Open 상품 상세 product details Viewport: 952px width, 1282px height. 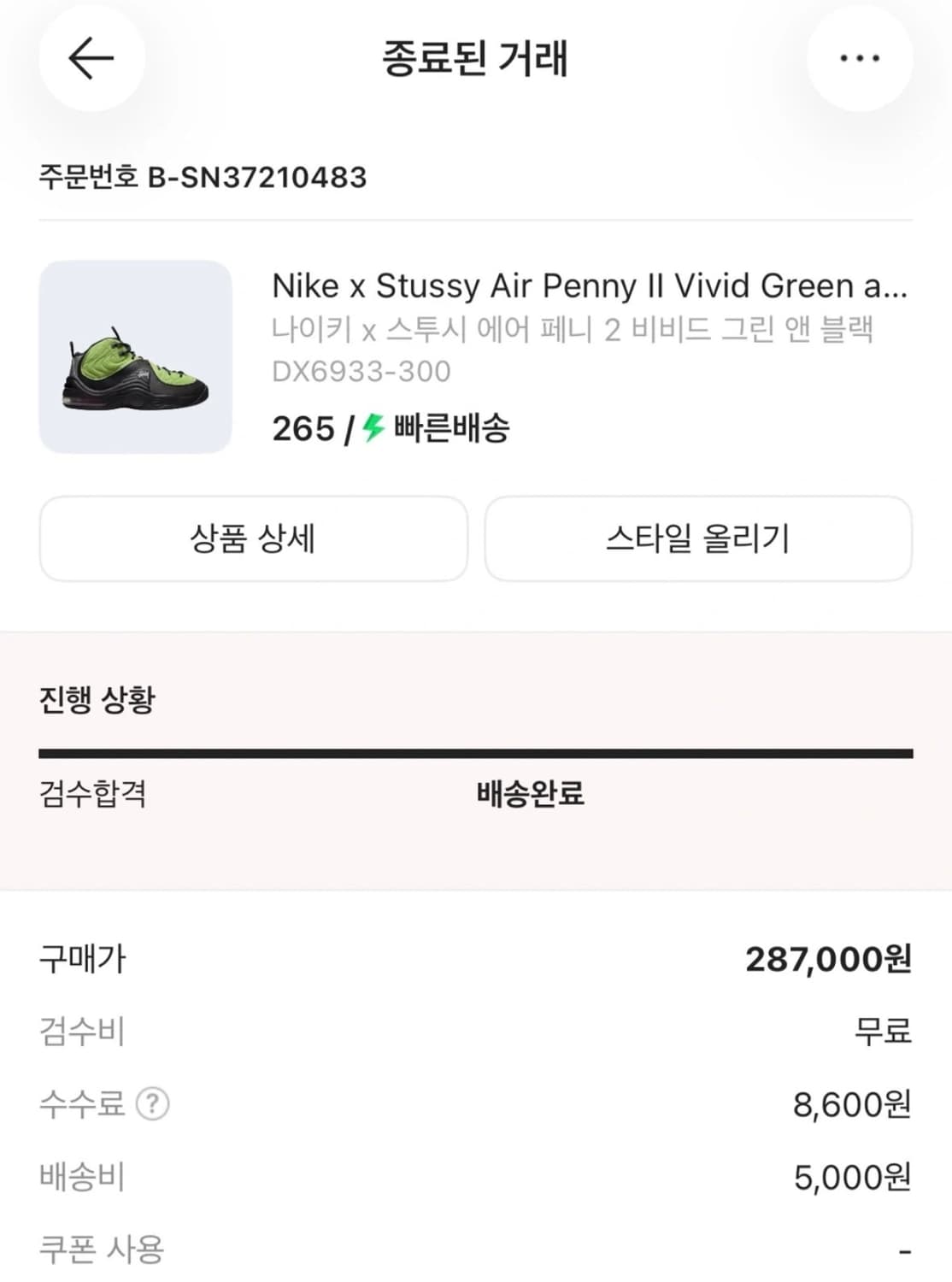tap(252, 538)
